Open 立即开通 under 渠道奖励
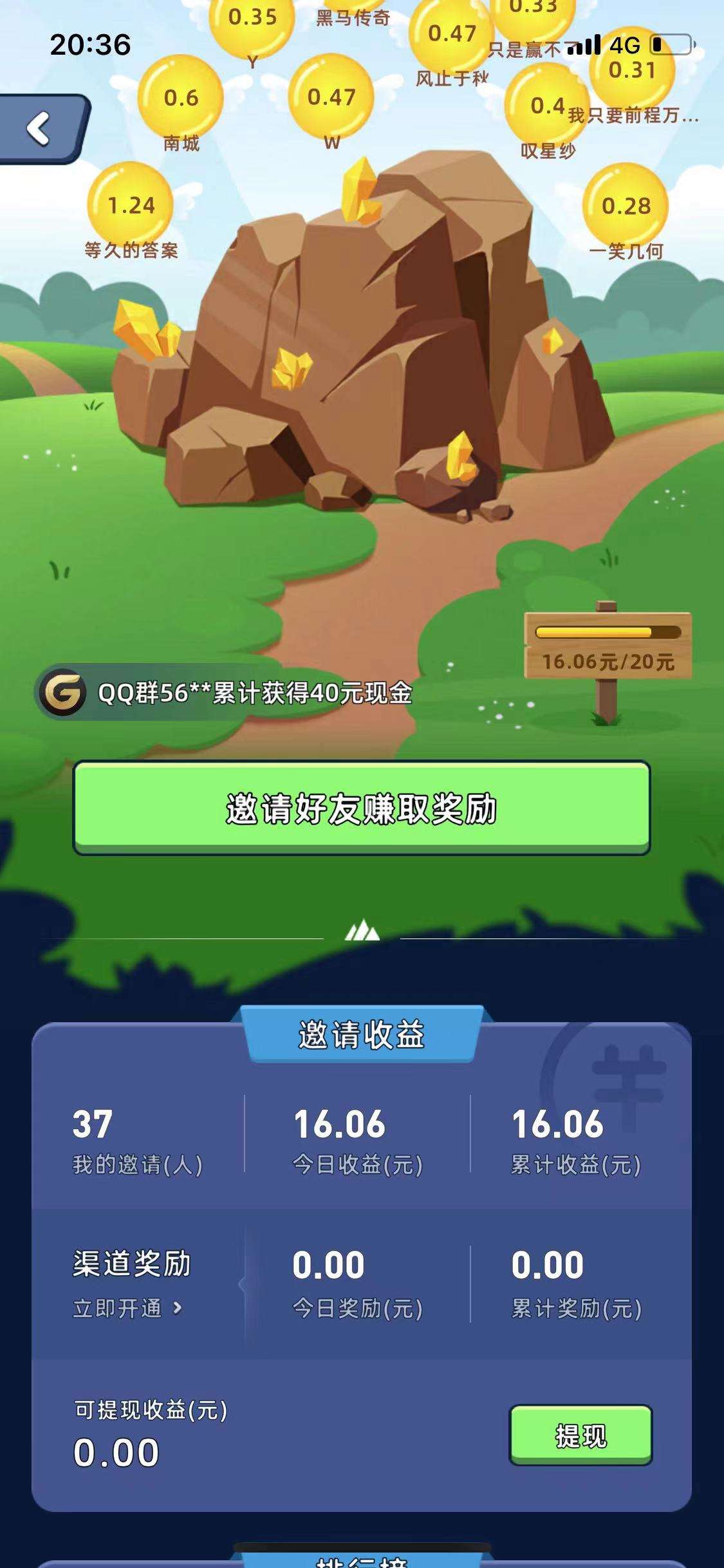Image resolution: width=724 pixels, height=1568 pixels. (127, 1308)
